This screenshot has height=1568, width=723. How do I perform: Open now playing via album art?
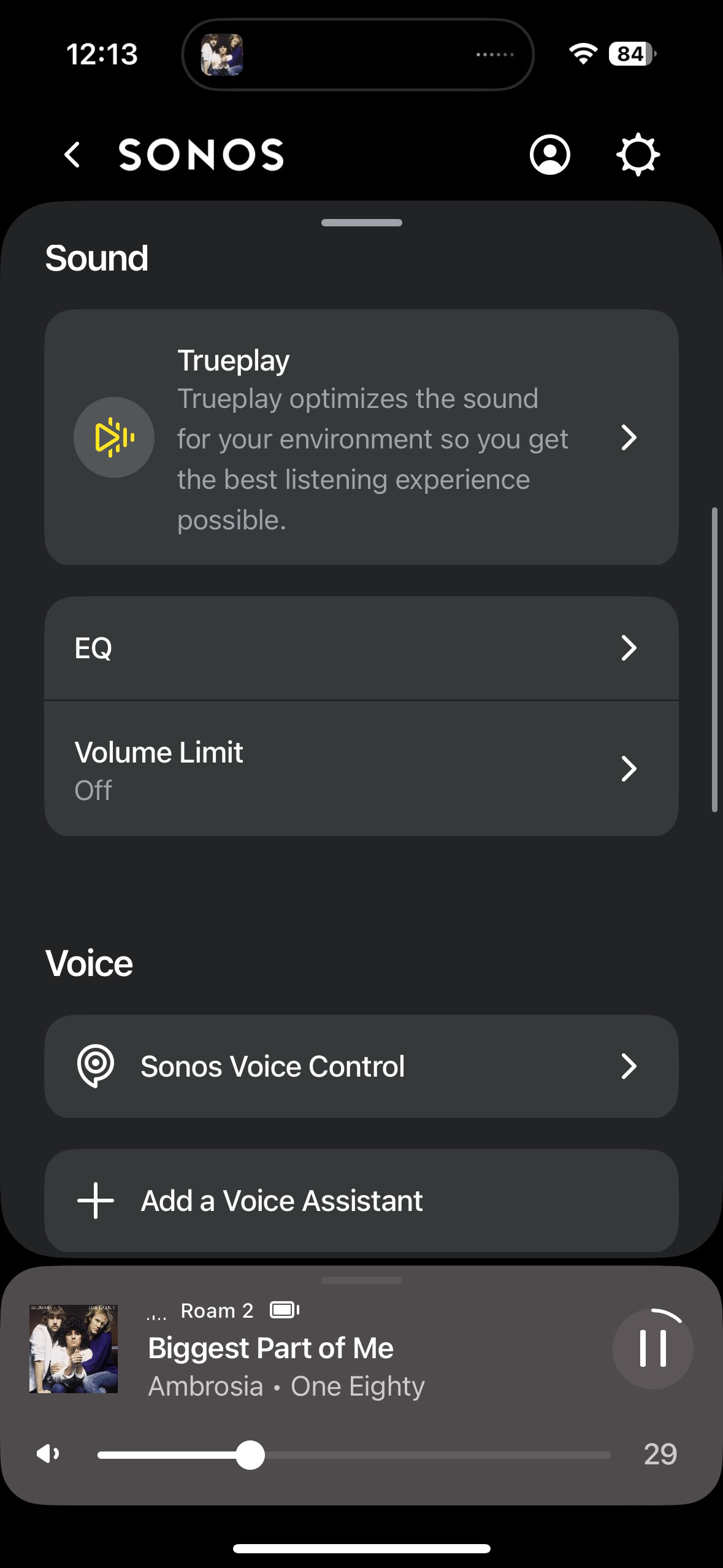(74, 1348)
